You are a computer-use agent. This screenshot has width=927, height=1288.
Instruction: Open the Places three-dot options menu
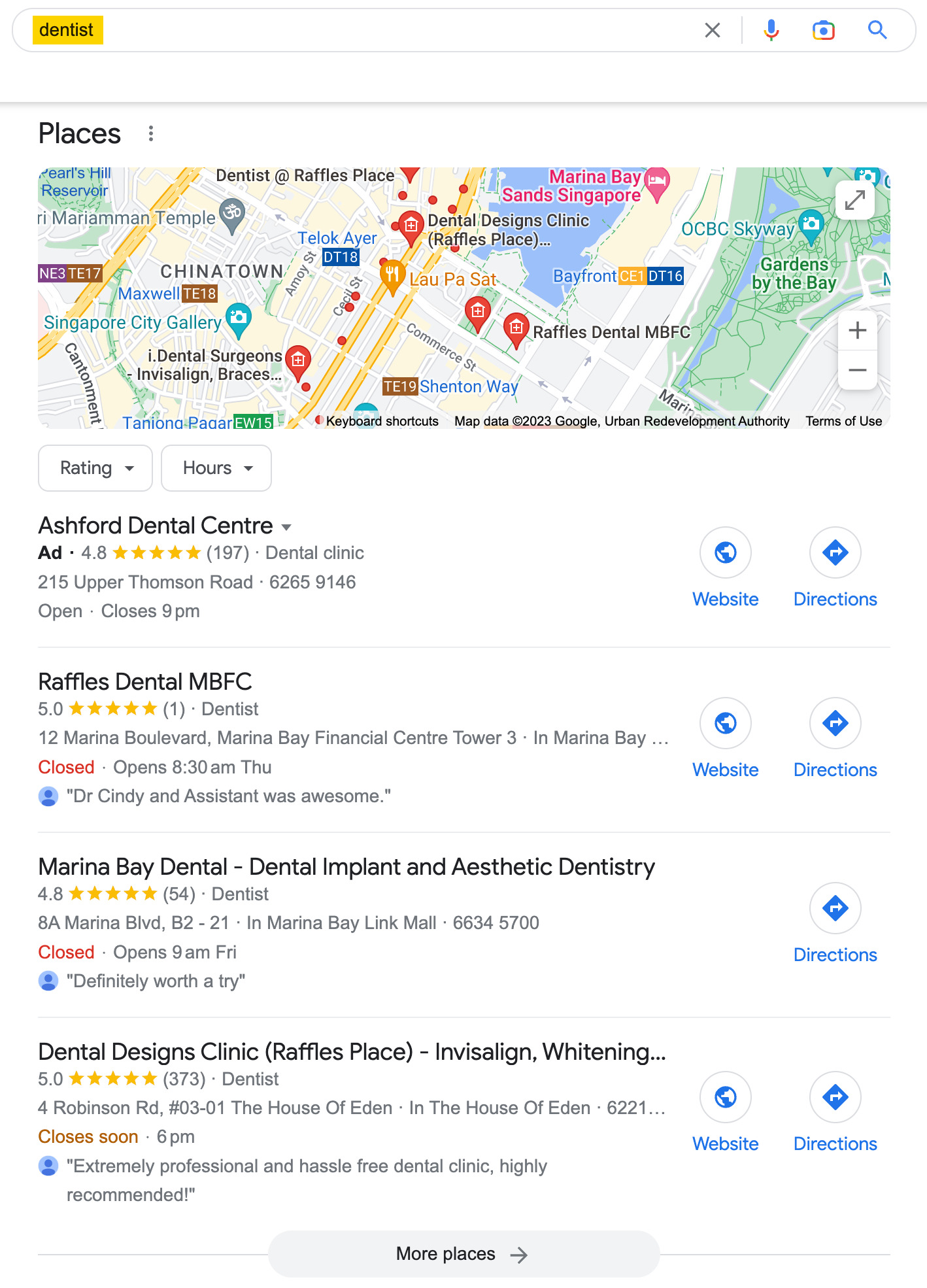point(151,133)
